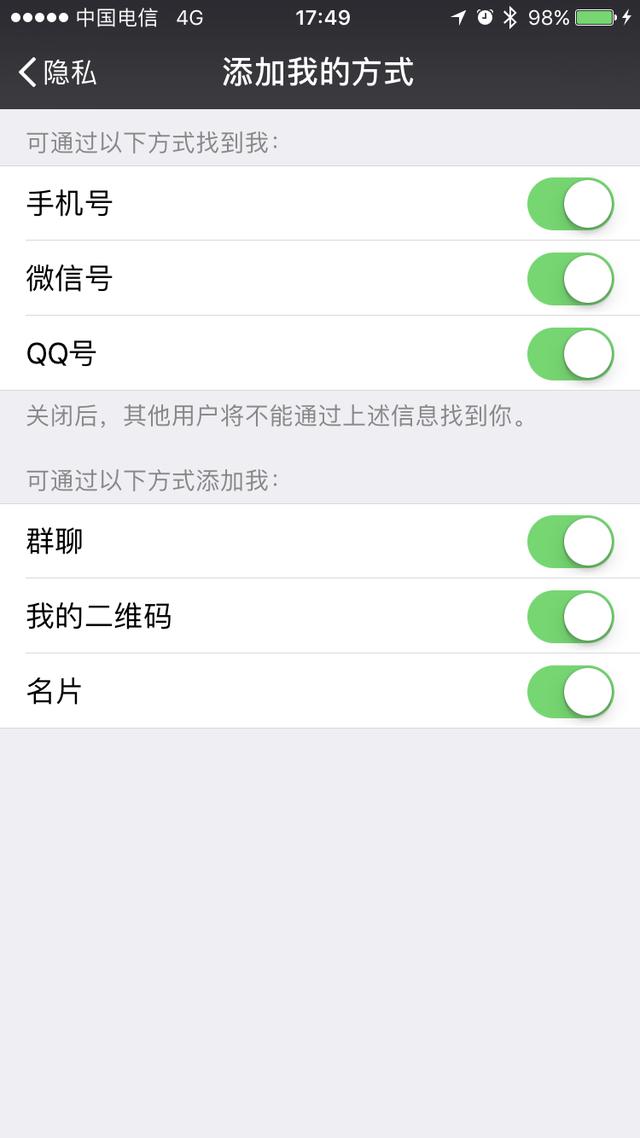Disable finding me by 微信号
Screen dimensions: 640x1138
click(571, 279)
